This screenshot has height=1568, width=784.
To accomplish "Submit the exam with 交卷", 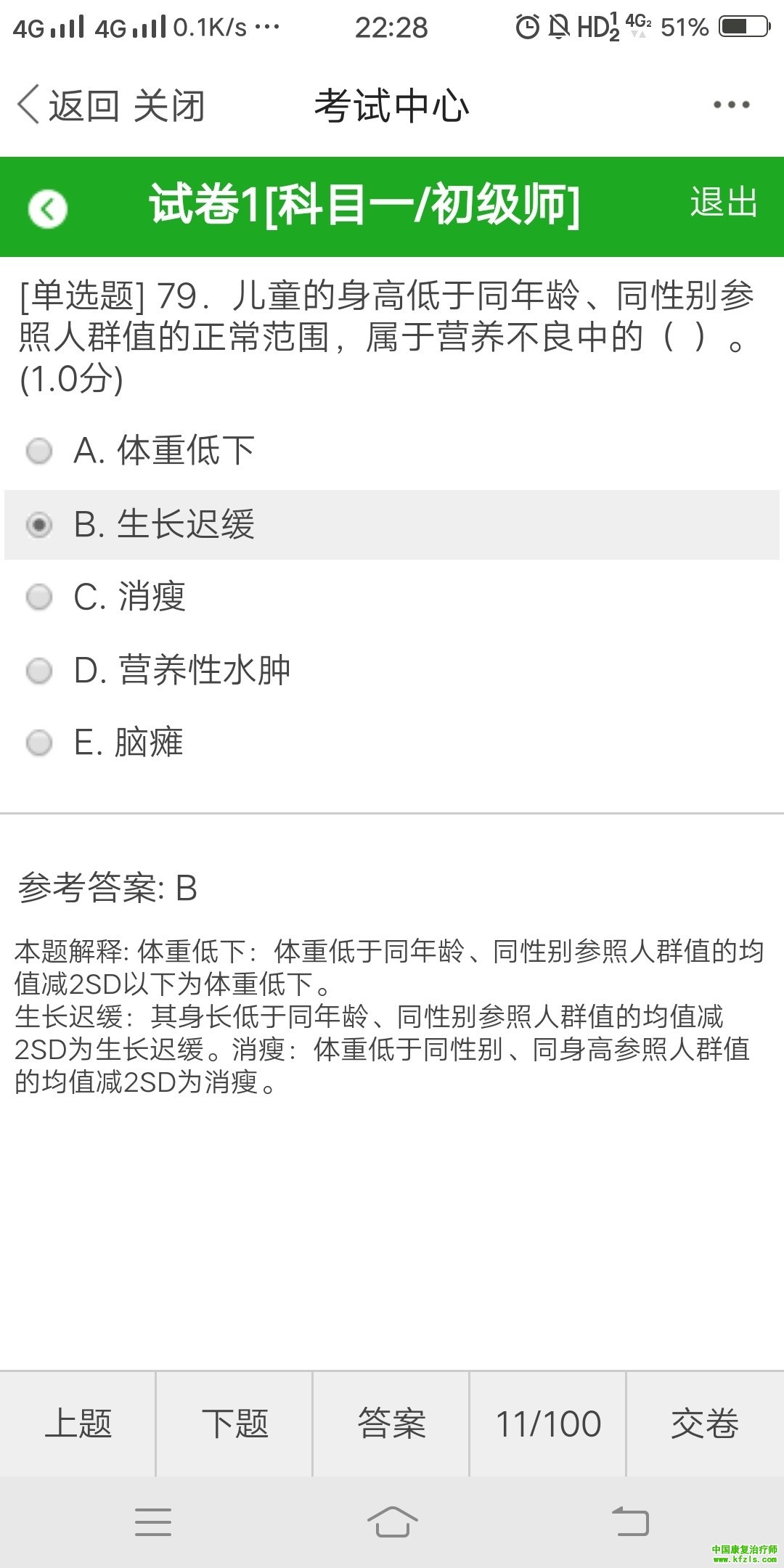I will pos(705,1424).
